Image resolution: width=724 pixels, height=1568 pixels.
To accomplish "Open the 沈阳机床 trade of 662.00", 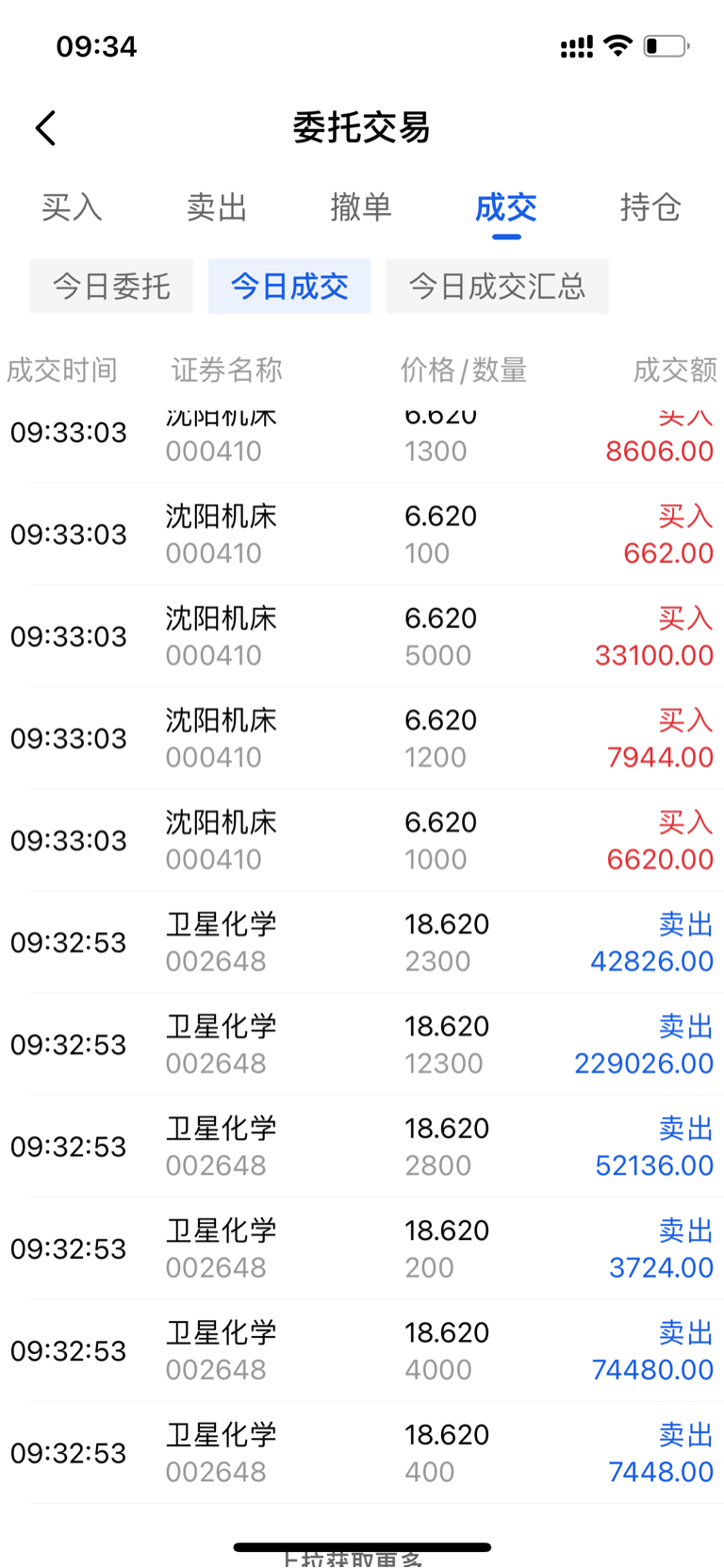I will (x=362, y=535).
